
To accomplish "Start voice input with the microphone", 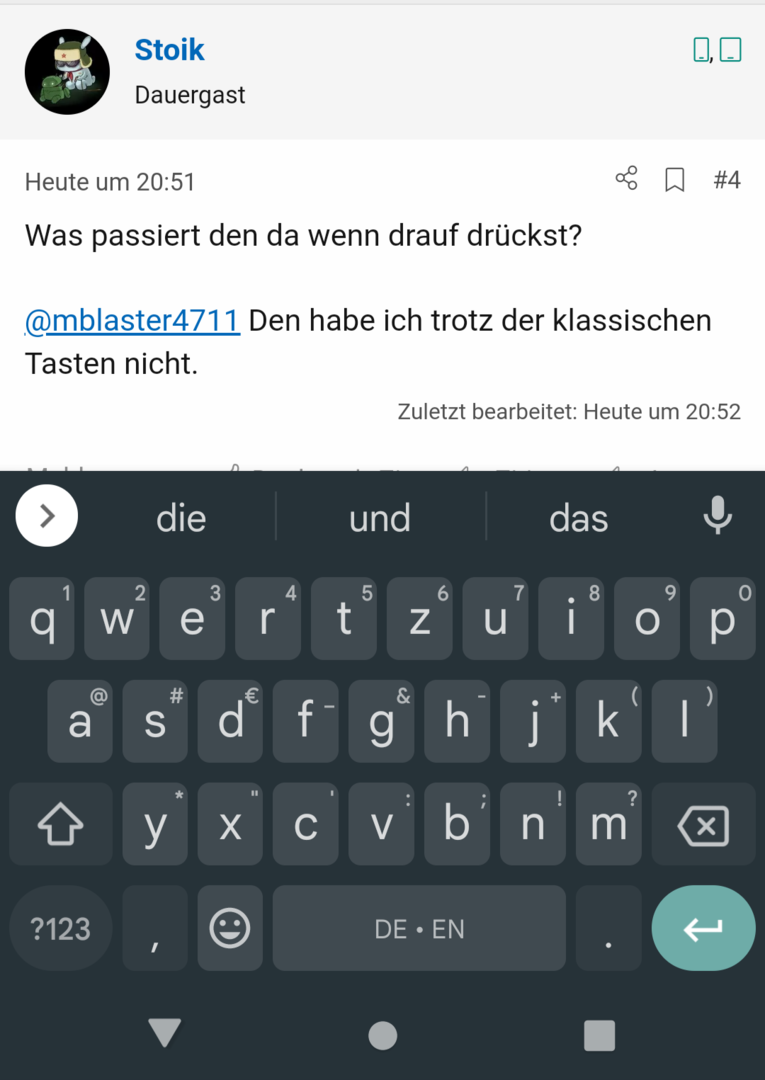I will [x=717, y=515].
